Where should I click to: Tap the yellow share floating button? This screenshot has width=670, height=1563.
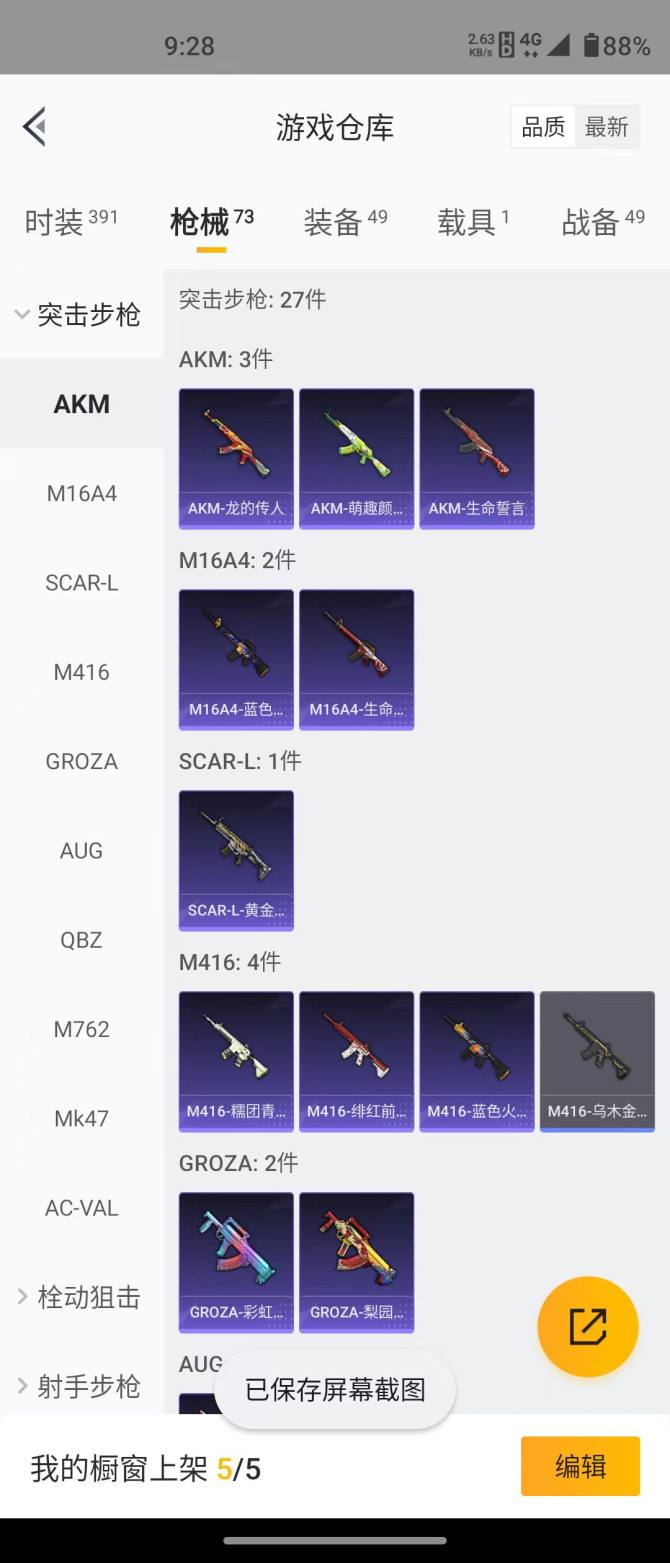click(x=588, y=1327)
